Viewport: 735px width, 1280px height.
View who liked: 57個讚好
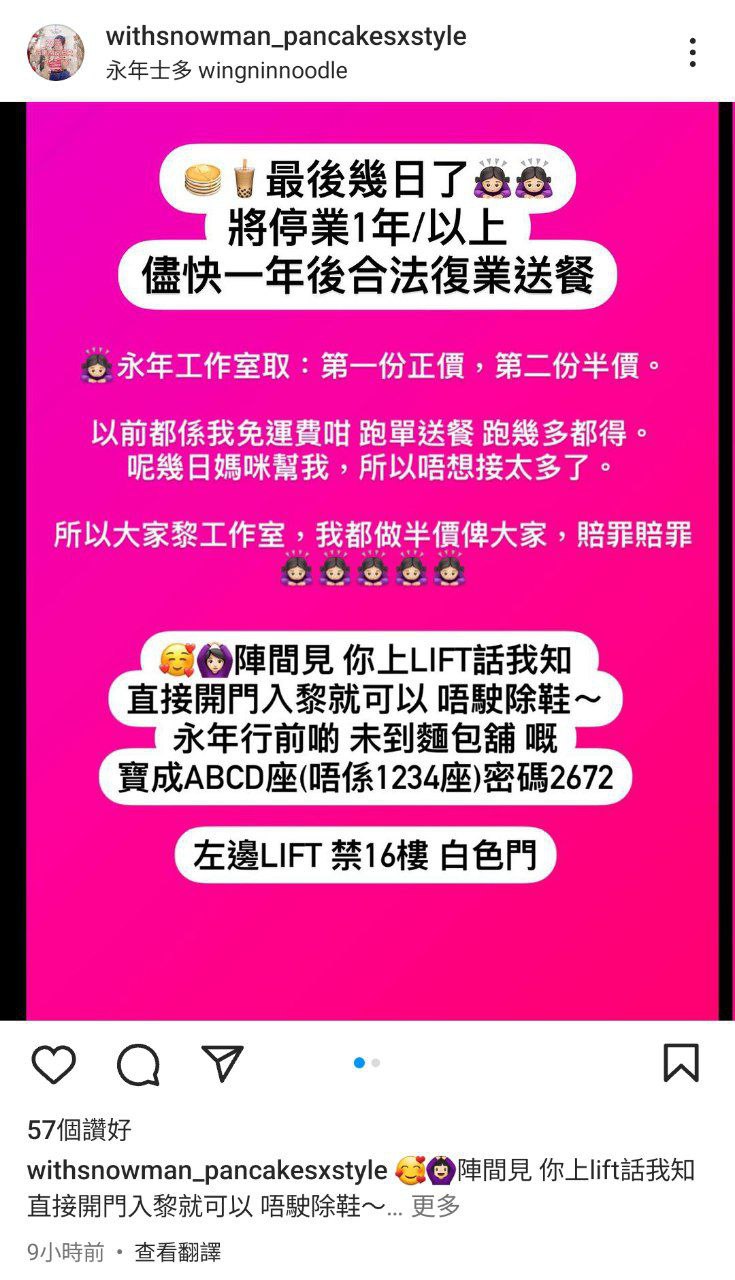coord(79,1130)
